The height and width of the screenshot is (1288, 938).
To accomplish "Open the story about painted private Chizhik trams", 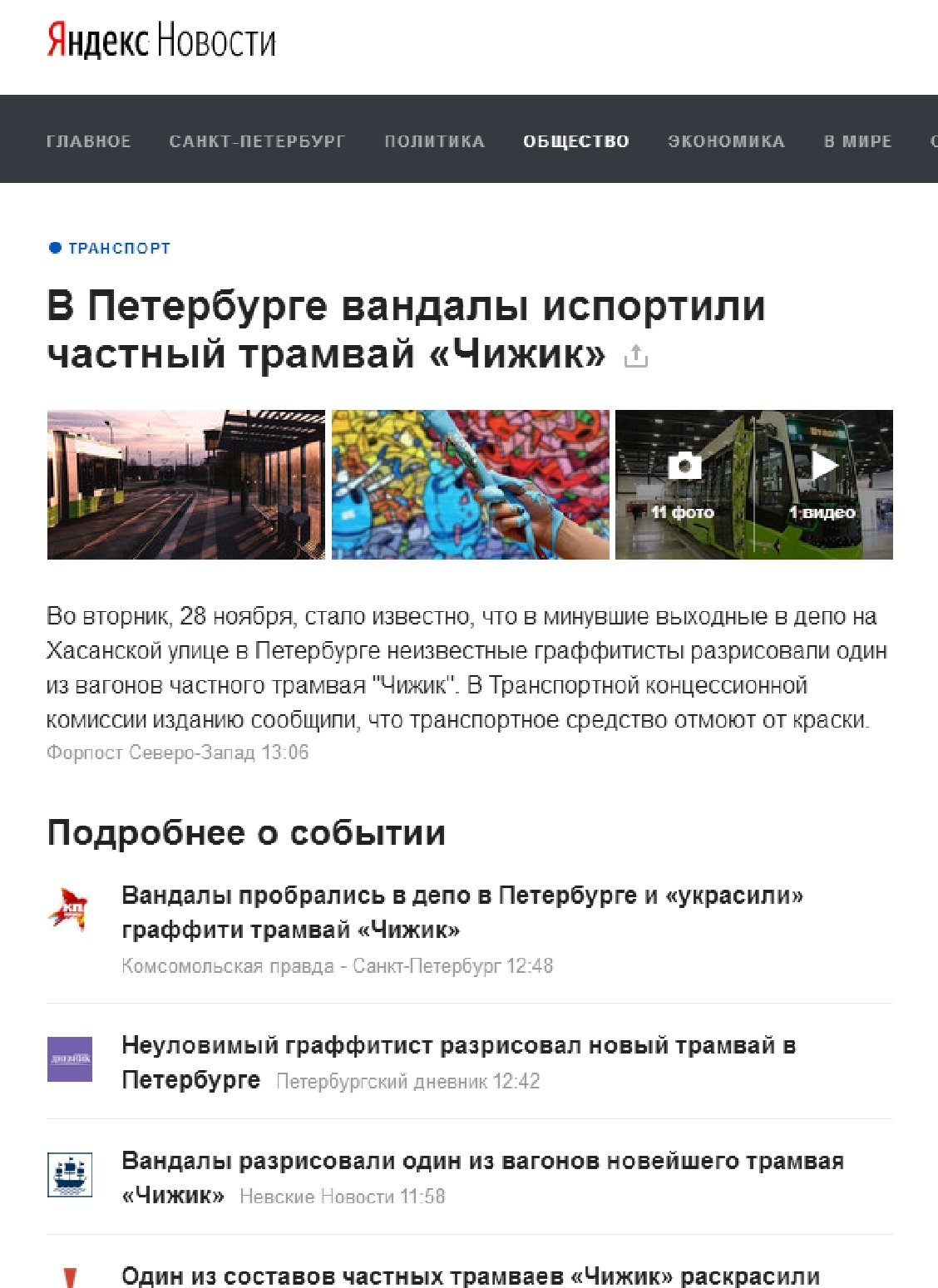I will point(470,1276).
